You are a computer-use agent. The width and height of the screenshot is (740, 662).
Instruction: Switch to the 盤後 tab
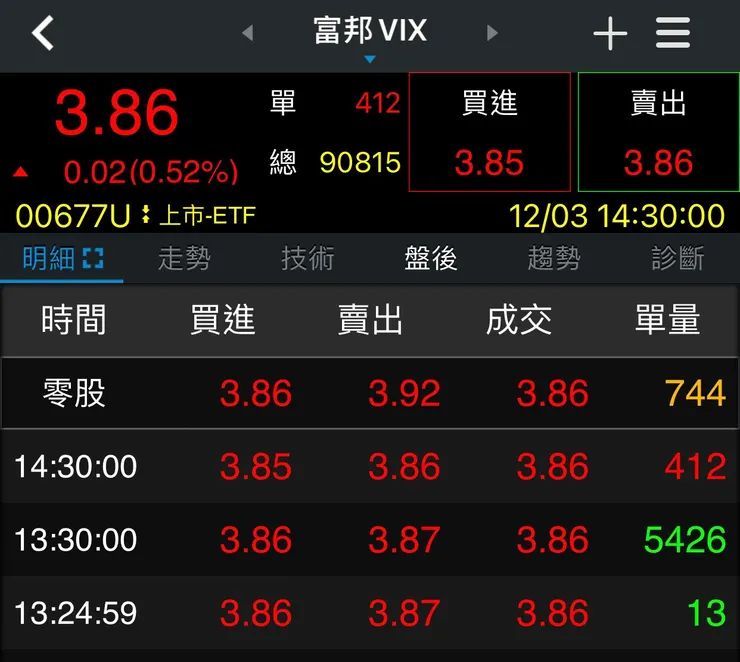431,259
